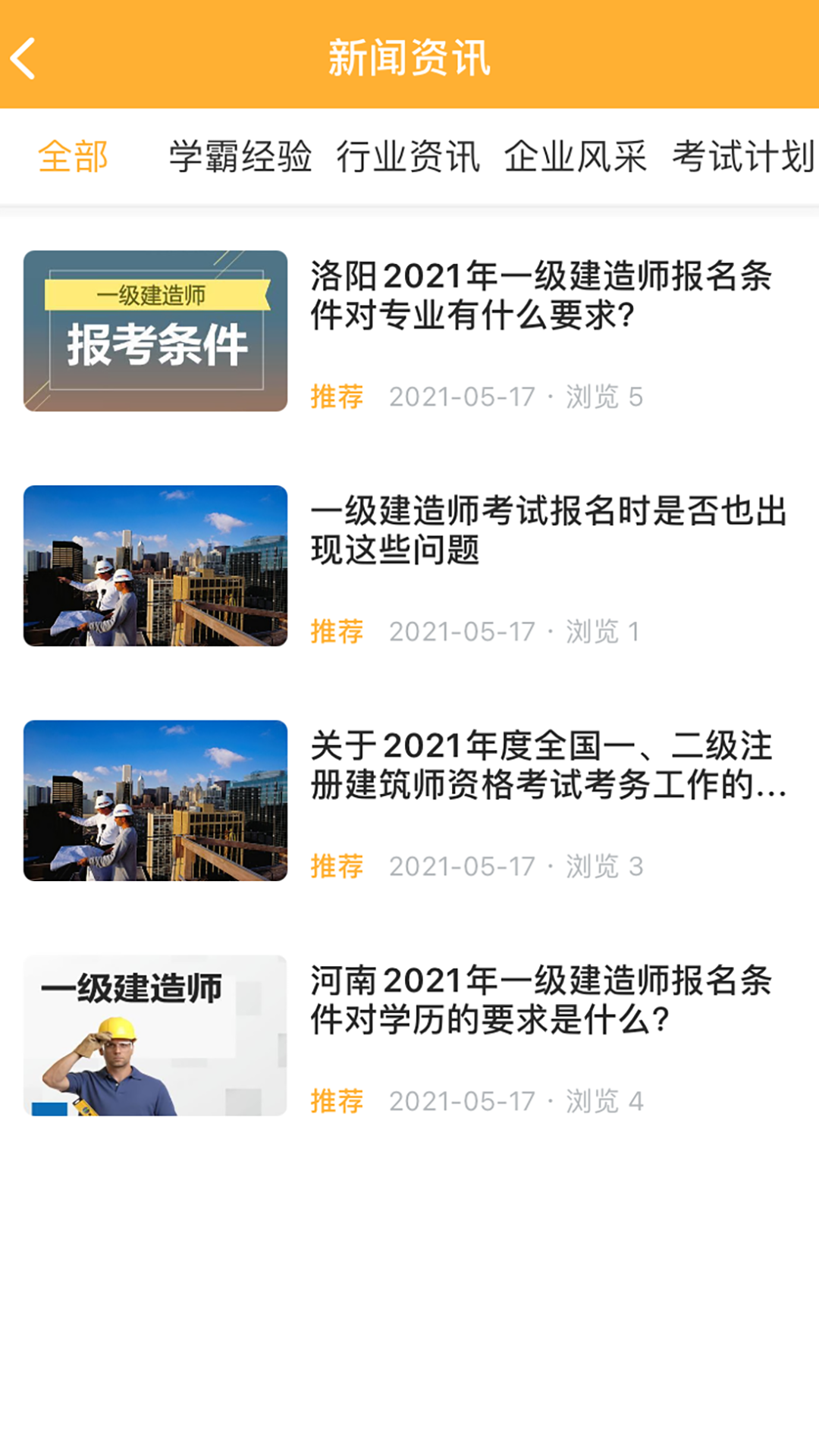The width and height of the screenshot is (819, 1456).
Task: Select the 企业风采 tab
Action: click(x=576, y=155)
